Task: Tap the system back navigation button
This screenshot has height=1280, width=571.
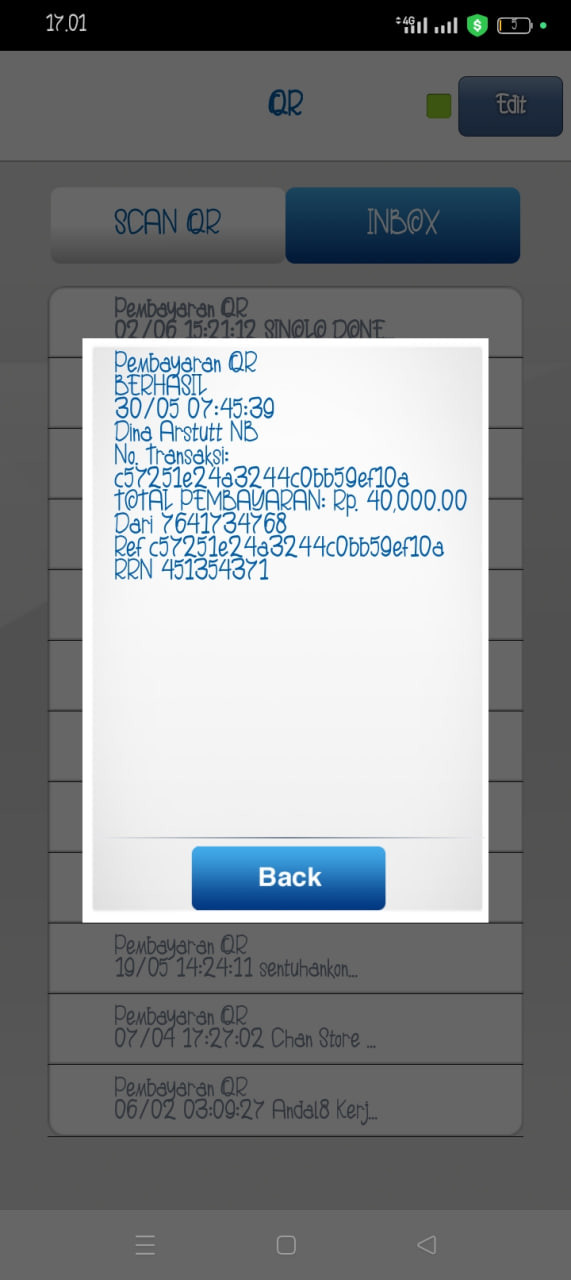Action: tap(426, 1245)
